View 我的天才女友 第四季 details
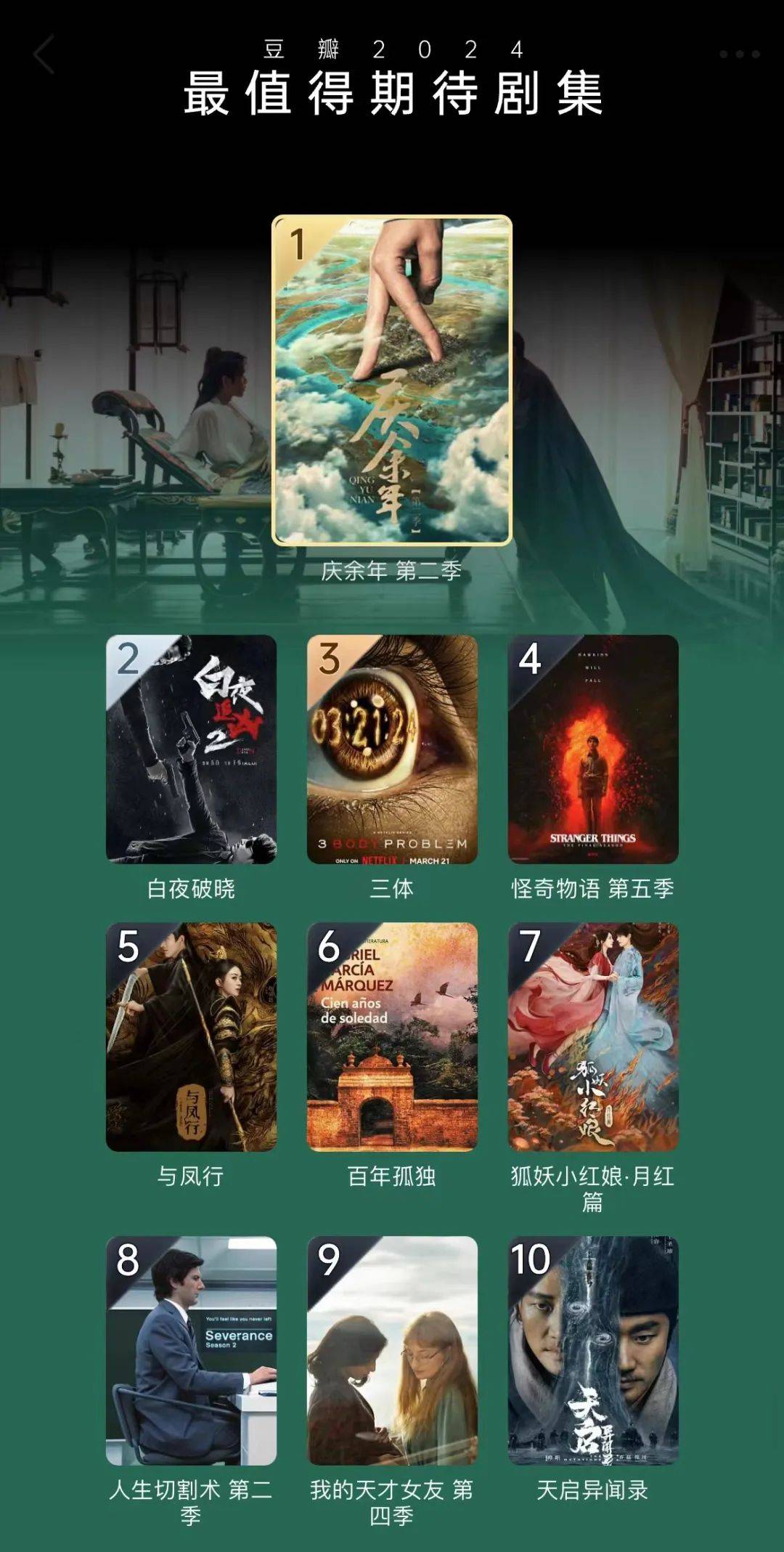Viewport: 784px width, 1552px height. pos(392,1351)
